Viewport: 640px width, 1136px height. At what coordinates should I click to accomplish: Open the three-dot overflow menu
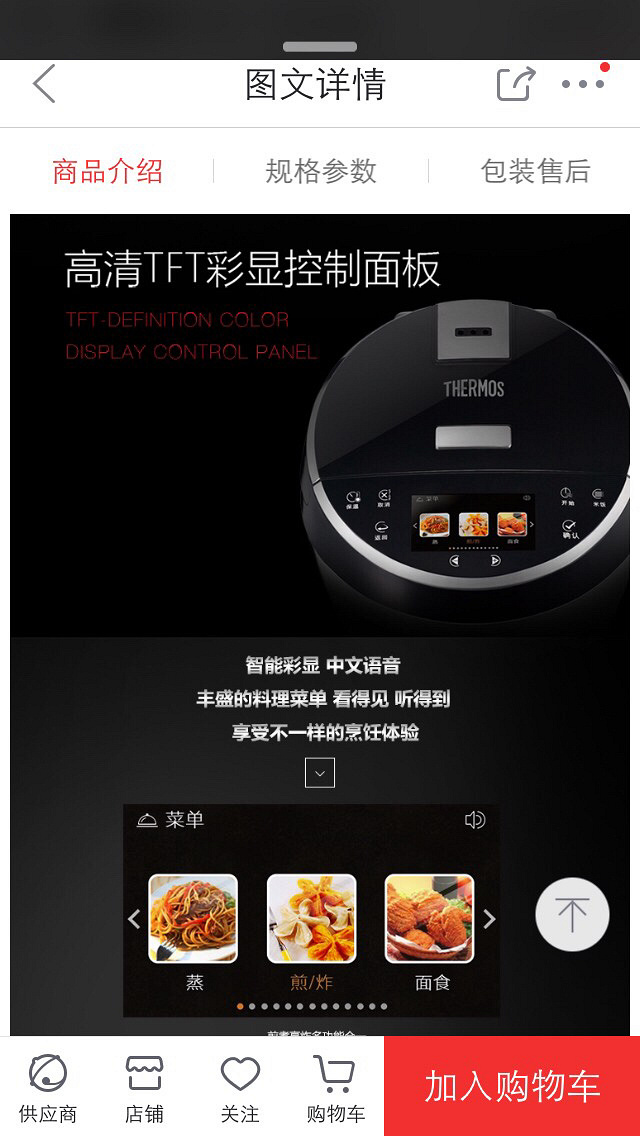coord(583,83)
